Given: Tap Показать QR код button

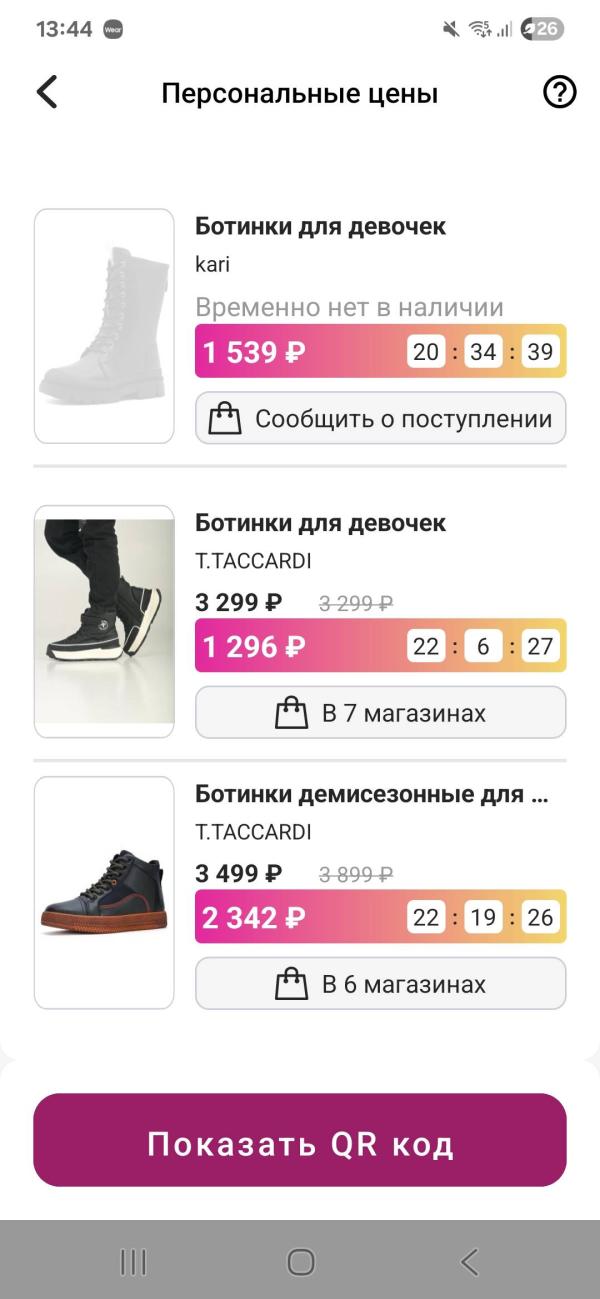Looking at the screenshot, I should [x=300, y=1140].
